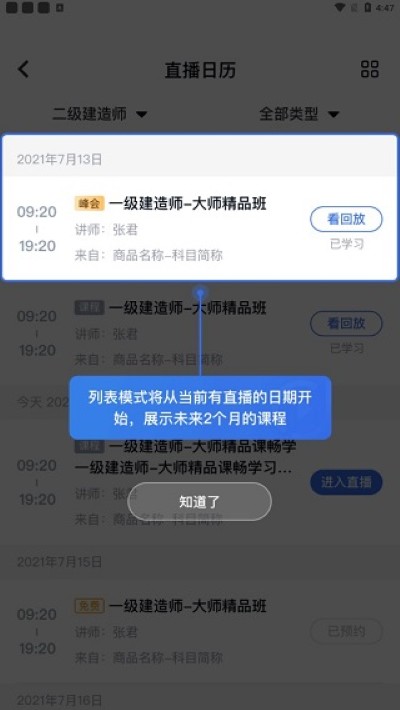Switch to grid calendar view icon
400x710 pixels.
(370, 69)
